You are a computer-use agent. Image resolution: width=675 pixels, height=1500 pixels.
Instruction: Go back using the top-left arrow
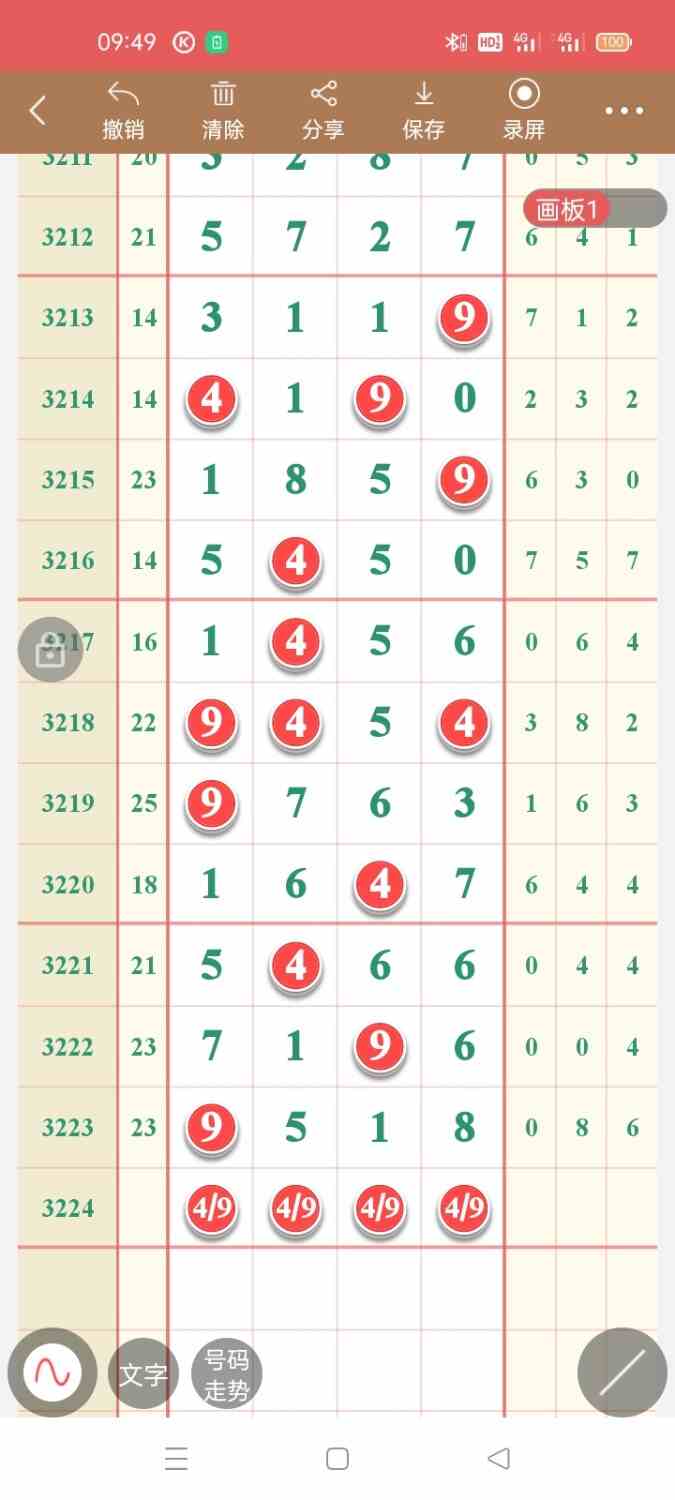38,111
